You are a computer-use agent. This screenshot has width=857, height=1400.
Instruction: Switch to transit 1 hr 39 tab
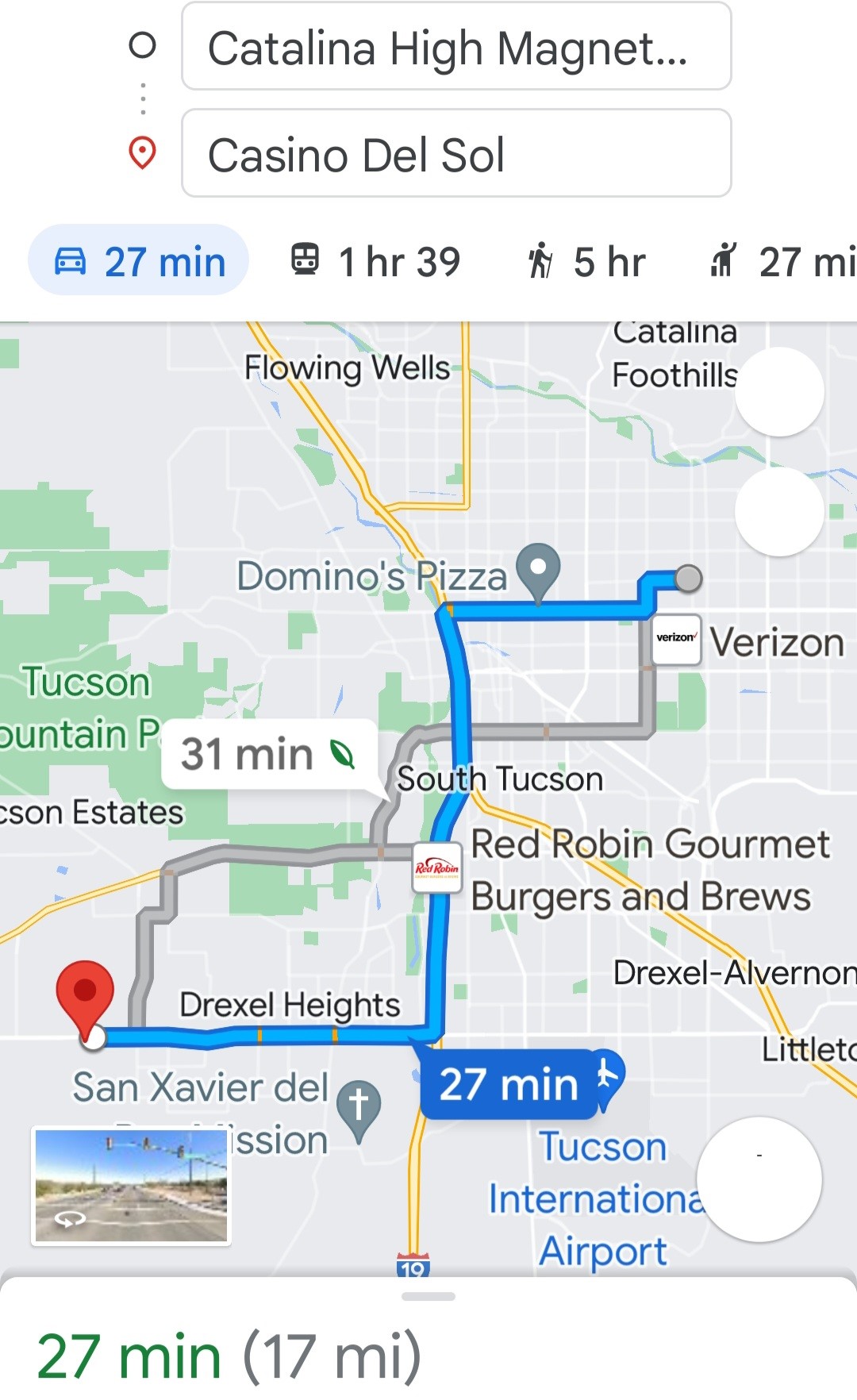coord(375,261)
